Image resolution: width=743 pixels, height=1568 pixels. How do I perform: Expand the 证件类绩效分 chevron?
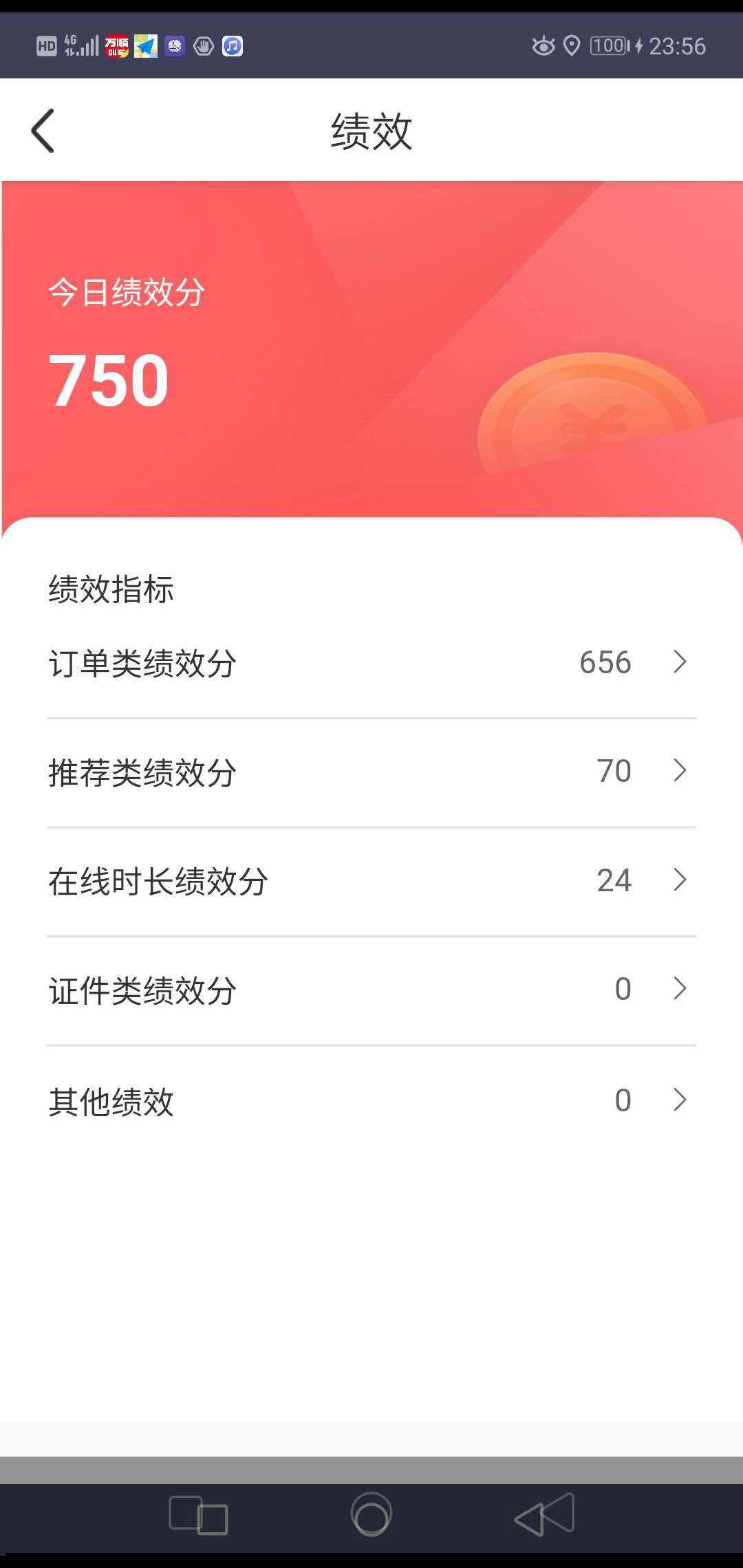click(x=680, y=988)
